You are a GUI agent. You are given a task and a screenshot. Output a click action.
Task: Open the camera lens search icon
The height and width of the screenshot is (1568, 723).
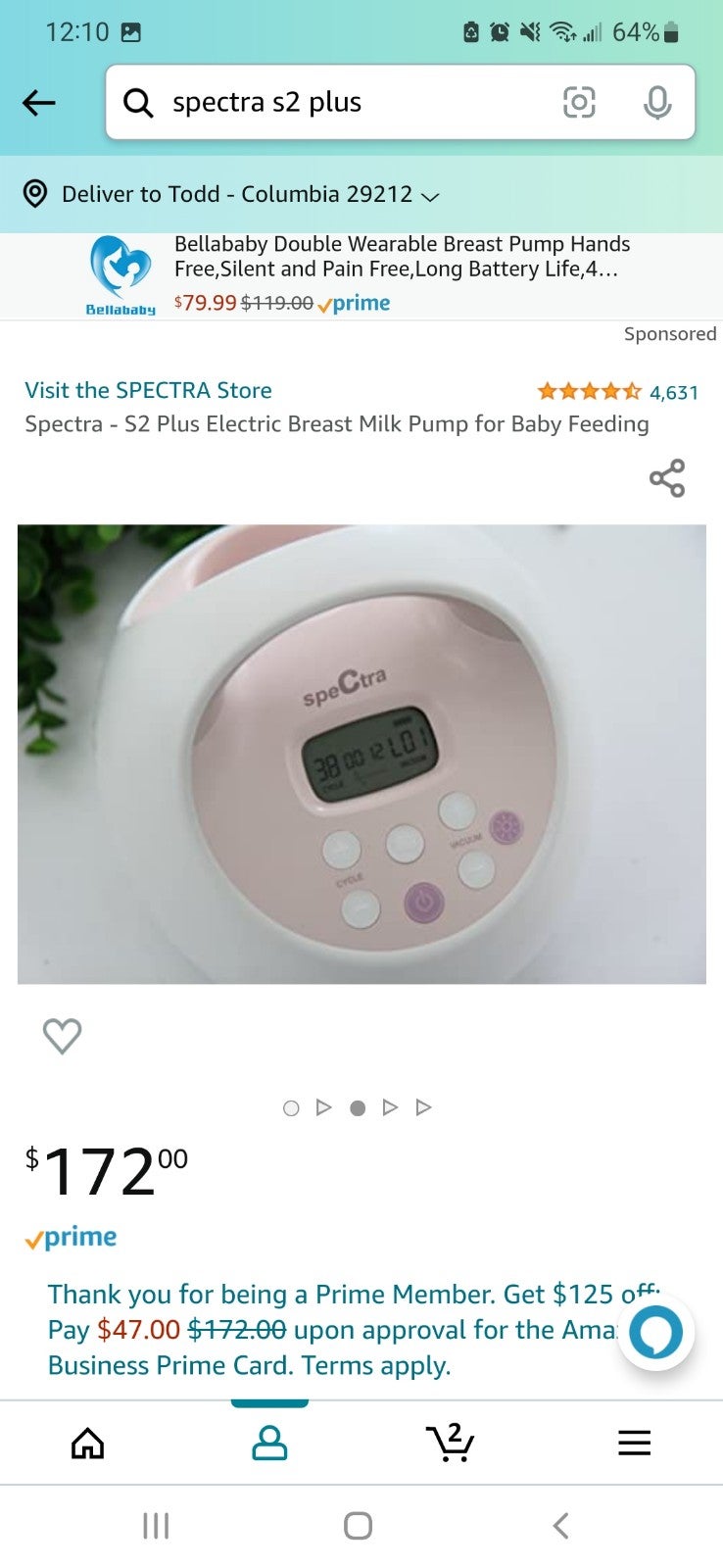(579, 102)
